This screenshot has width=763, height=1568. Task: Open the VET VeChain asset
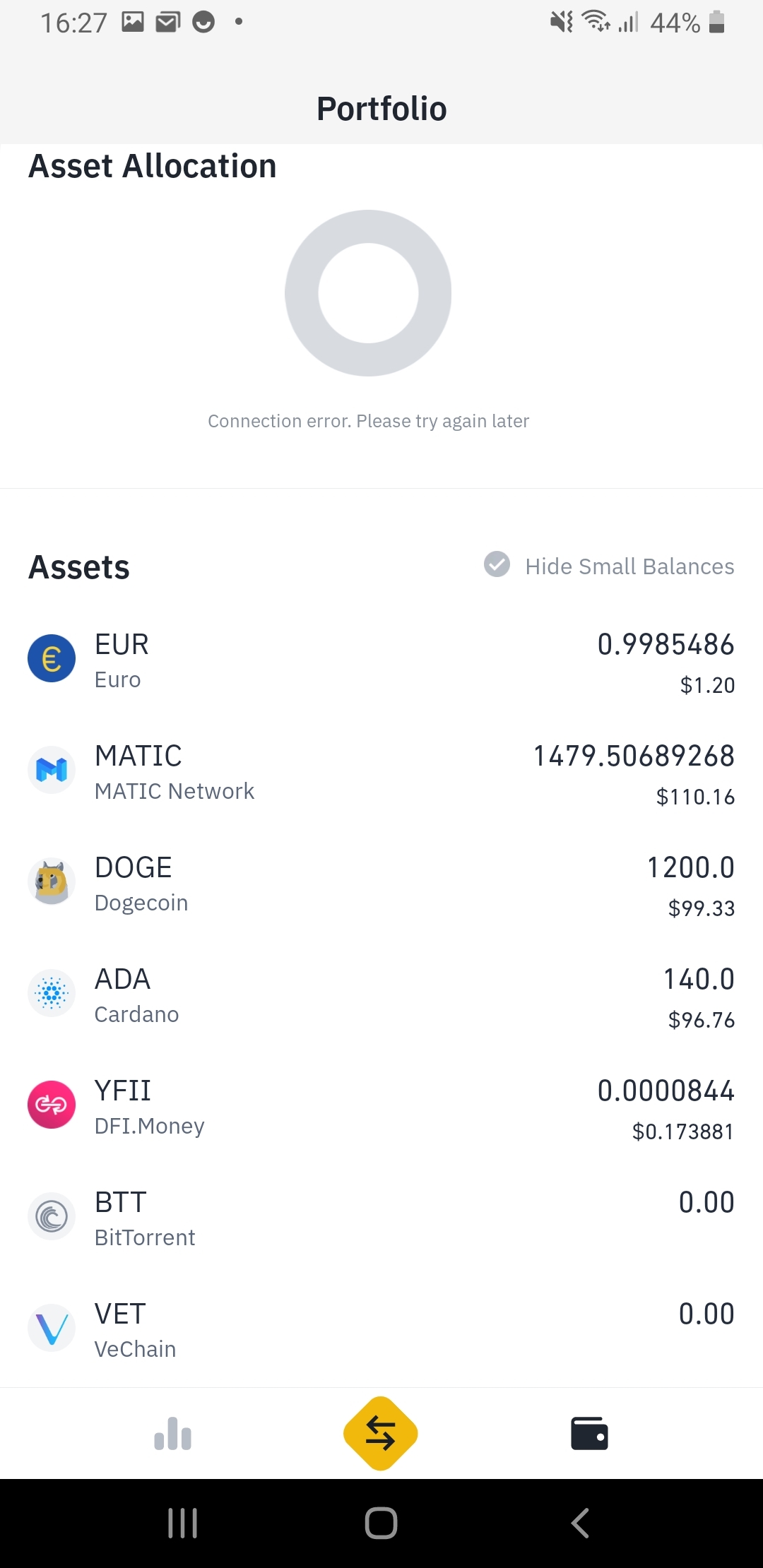[x=381, y=1329]
